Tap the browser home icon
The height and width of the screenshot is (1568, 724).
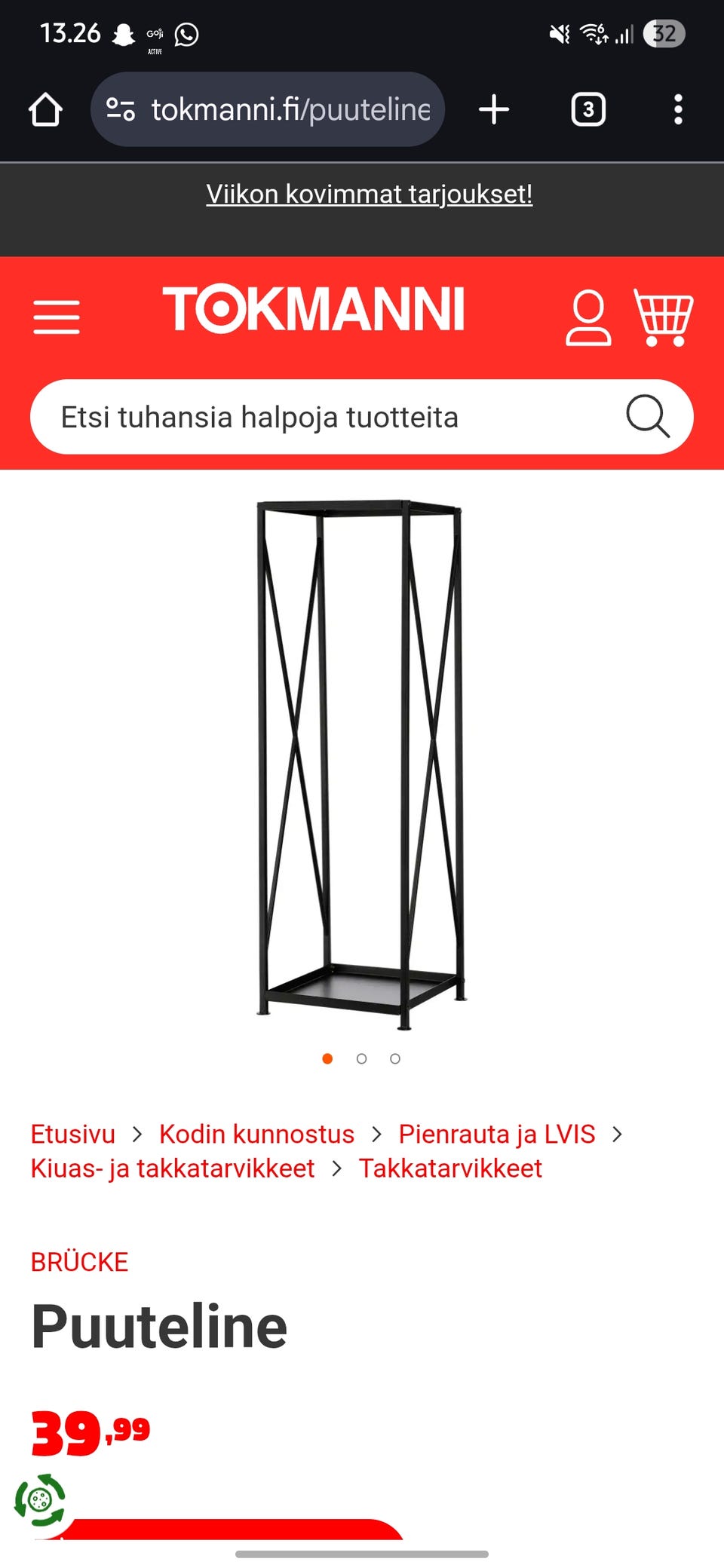(44, 109)
